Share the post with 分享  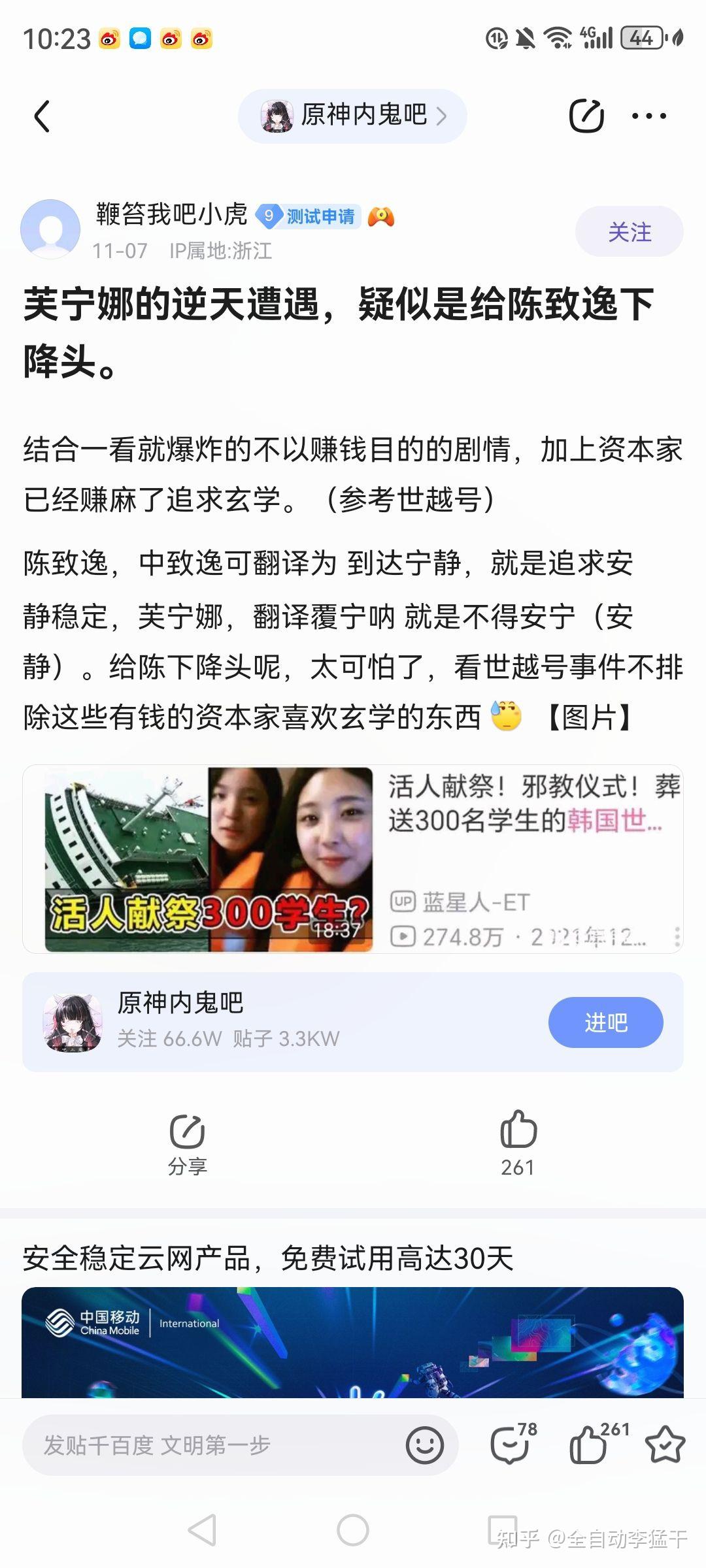point(188,1143)
